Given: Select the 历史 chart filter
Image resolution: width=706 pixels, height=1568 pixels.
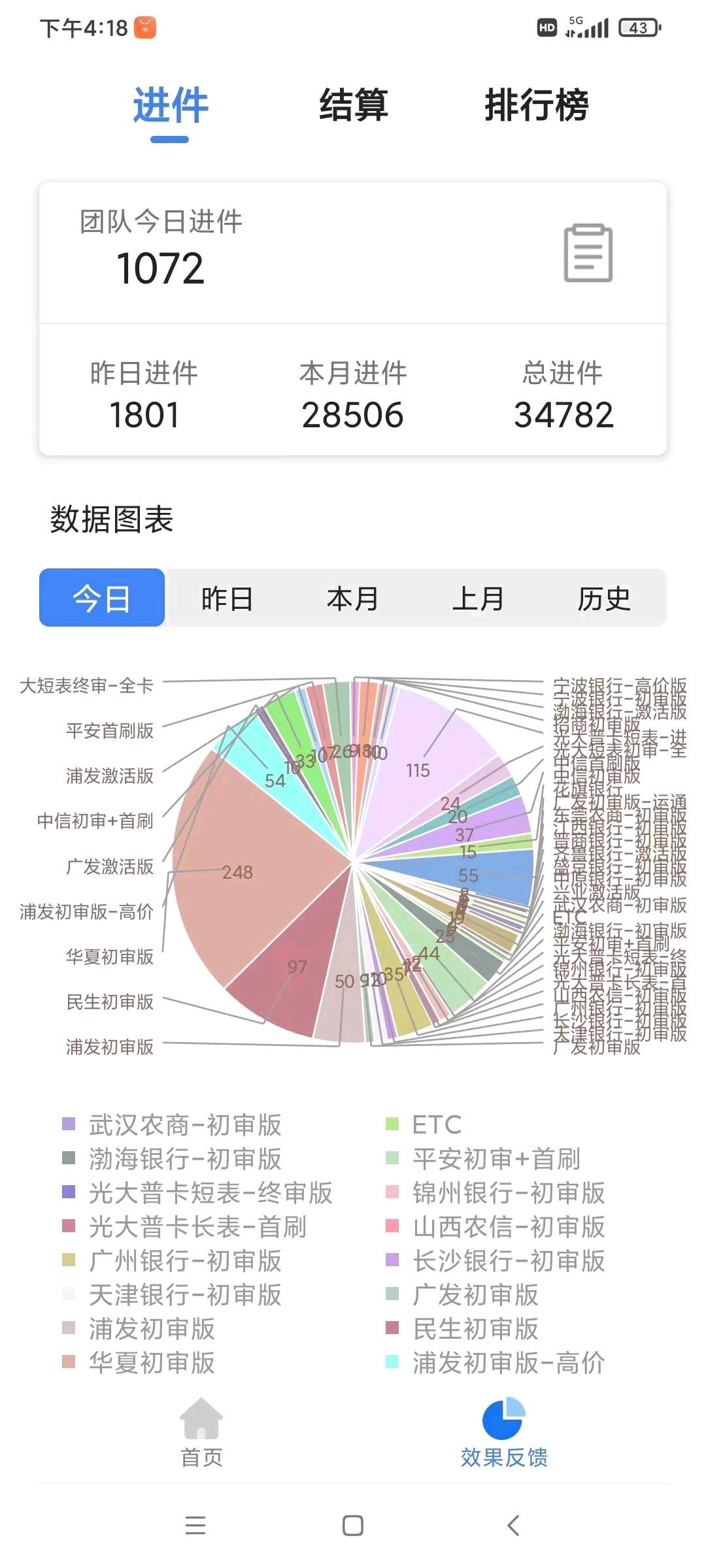Looking at the screenshot, I should 605,598.
